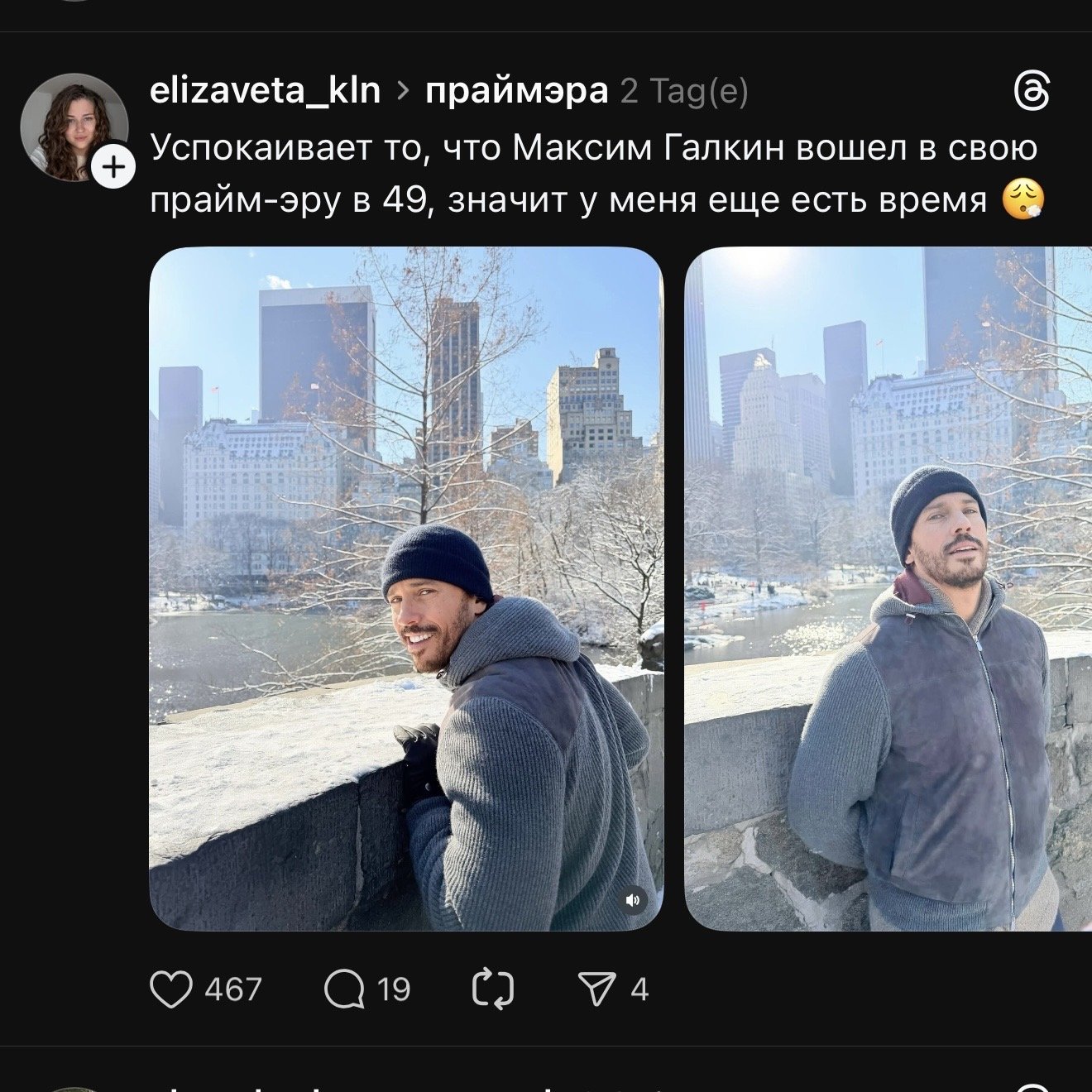The image size is (1092, 1092).
Task: Open elizaveta_kln's profile by username
Action: [265, 90]
